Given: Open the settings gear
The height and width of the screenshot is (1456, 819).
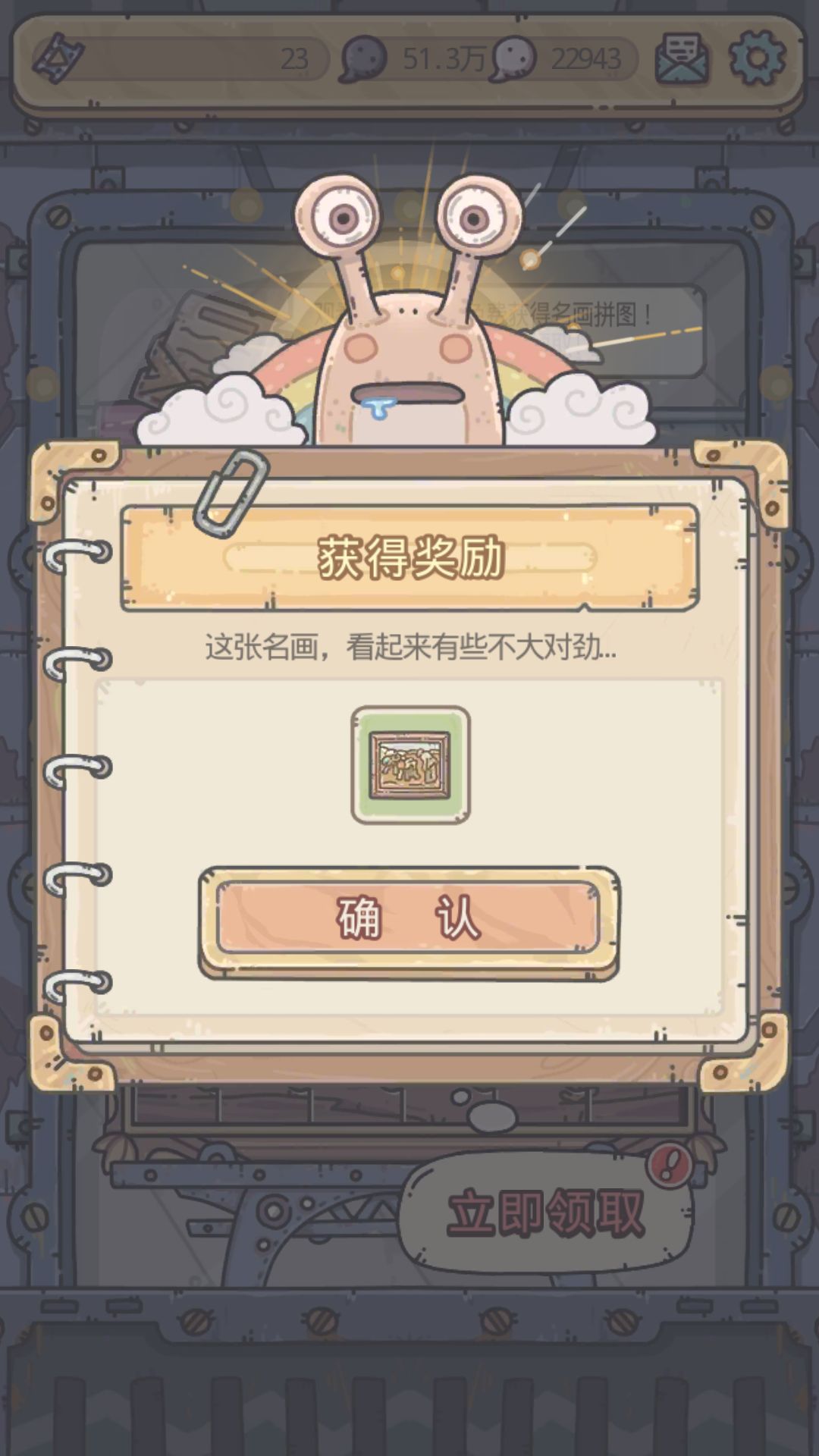Looking at the screenshot, I should tap(758, 58).
